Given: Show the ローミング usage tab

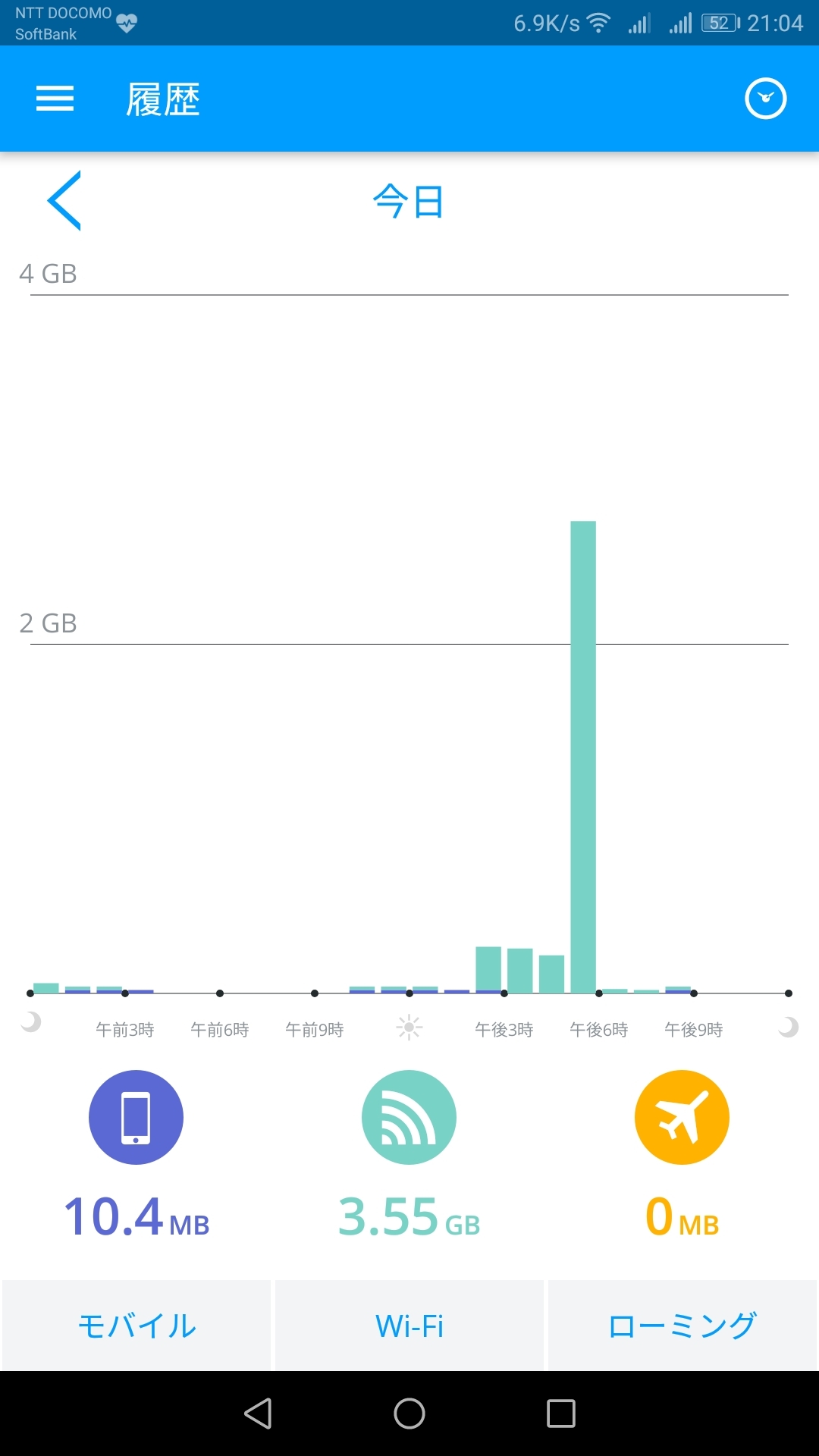Looking at the screenshot, I should (x=682, y=1326).
